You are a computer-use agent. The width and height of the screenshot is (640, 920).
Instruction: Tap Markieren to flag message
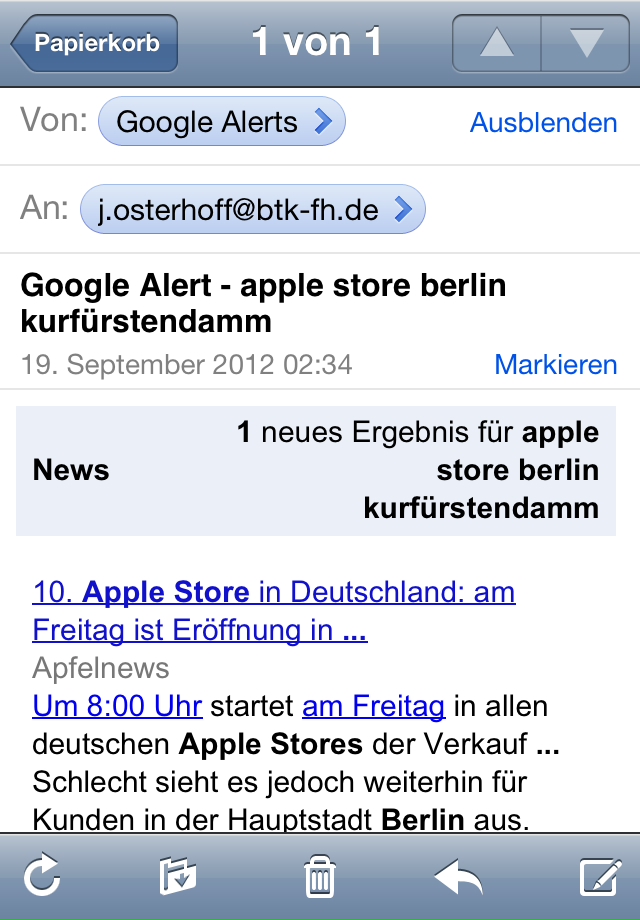pyautogui.click(x=555, y=365)
